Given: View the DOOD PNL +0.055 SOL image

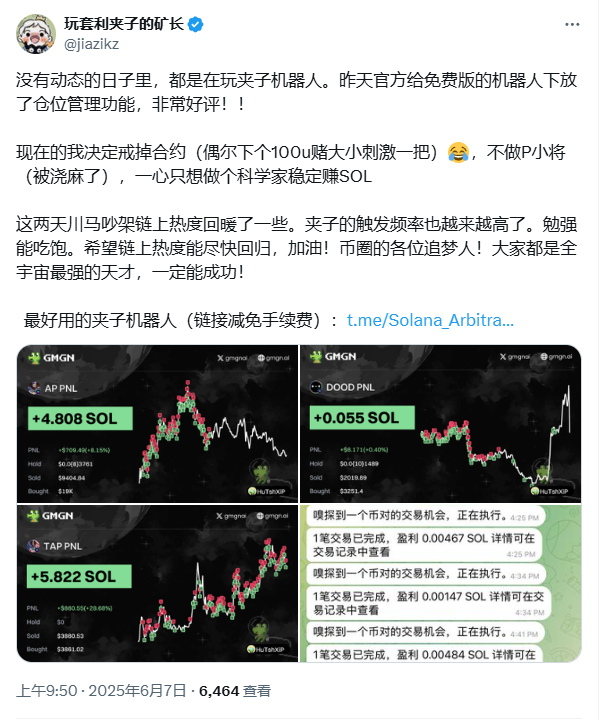Looking at the screenshot, I should [x=441, y=421].
